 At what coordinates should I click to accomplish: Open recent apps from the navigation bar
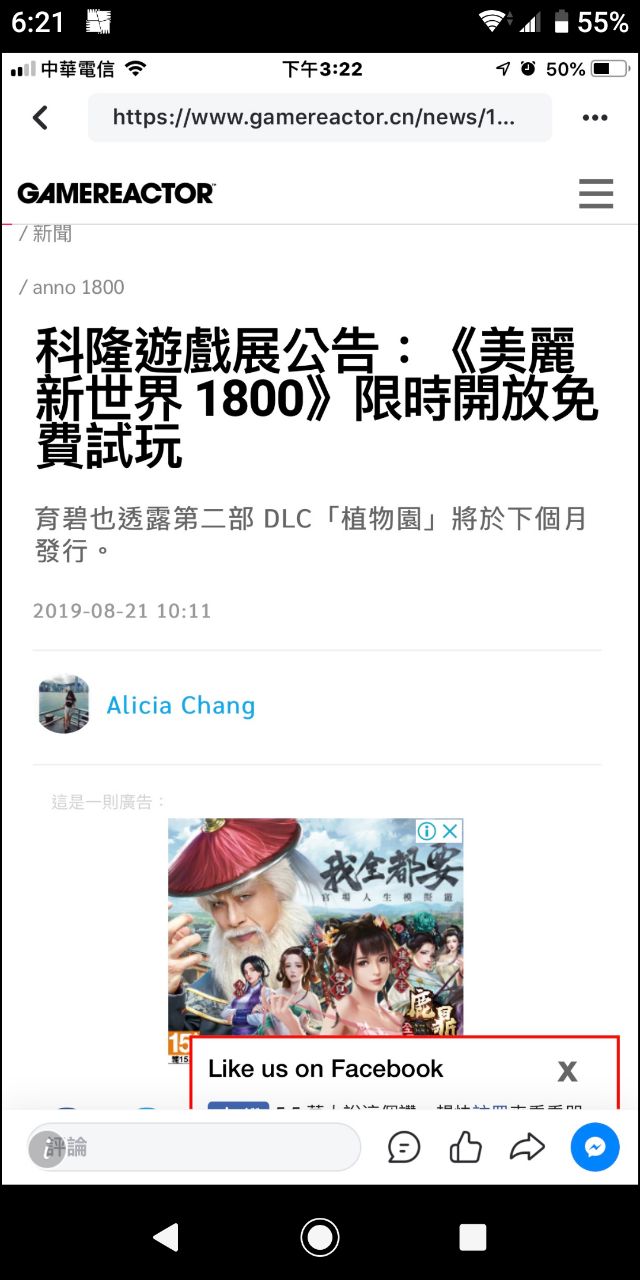[x=472, y=1237]
